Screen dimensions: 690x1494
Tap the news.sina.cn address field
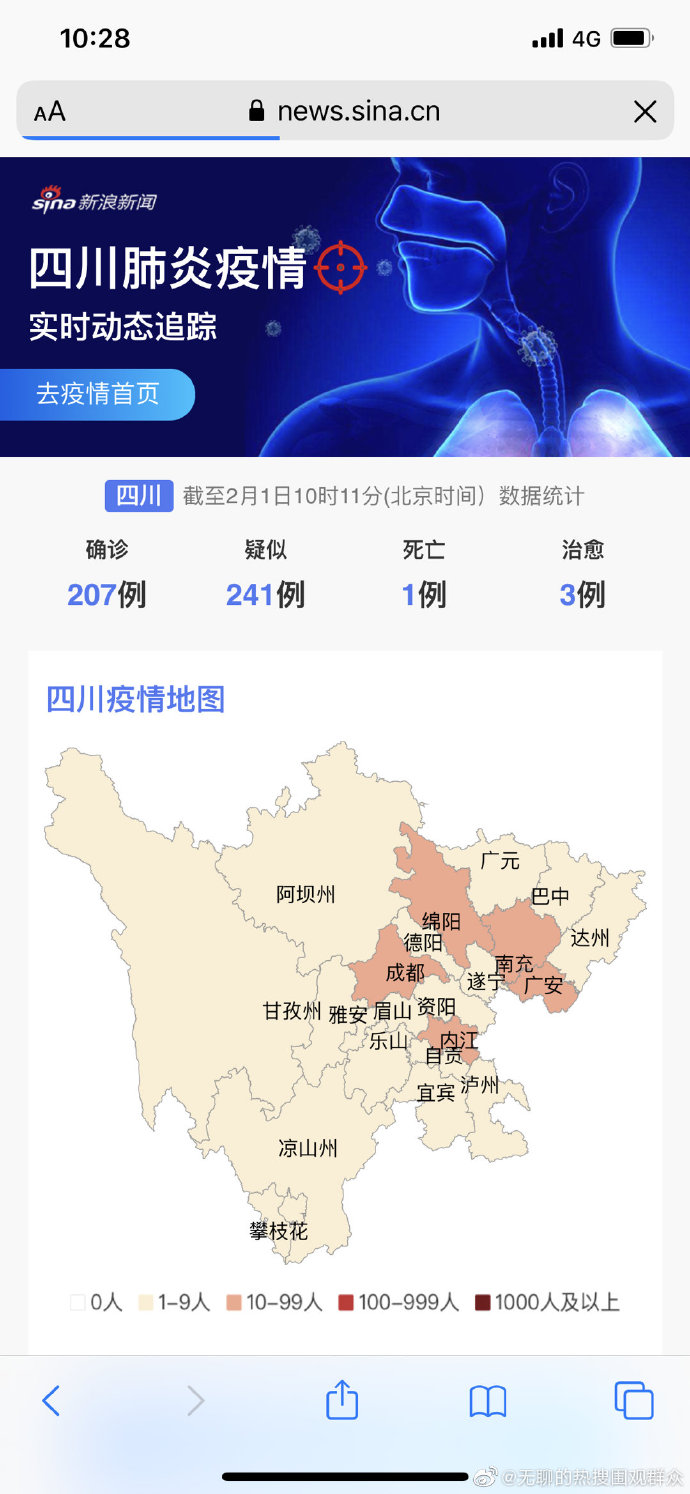click(345, 111)
